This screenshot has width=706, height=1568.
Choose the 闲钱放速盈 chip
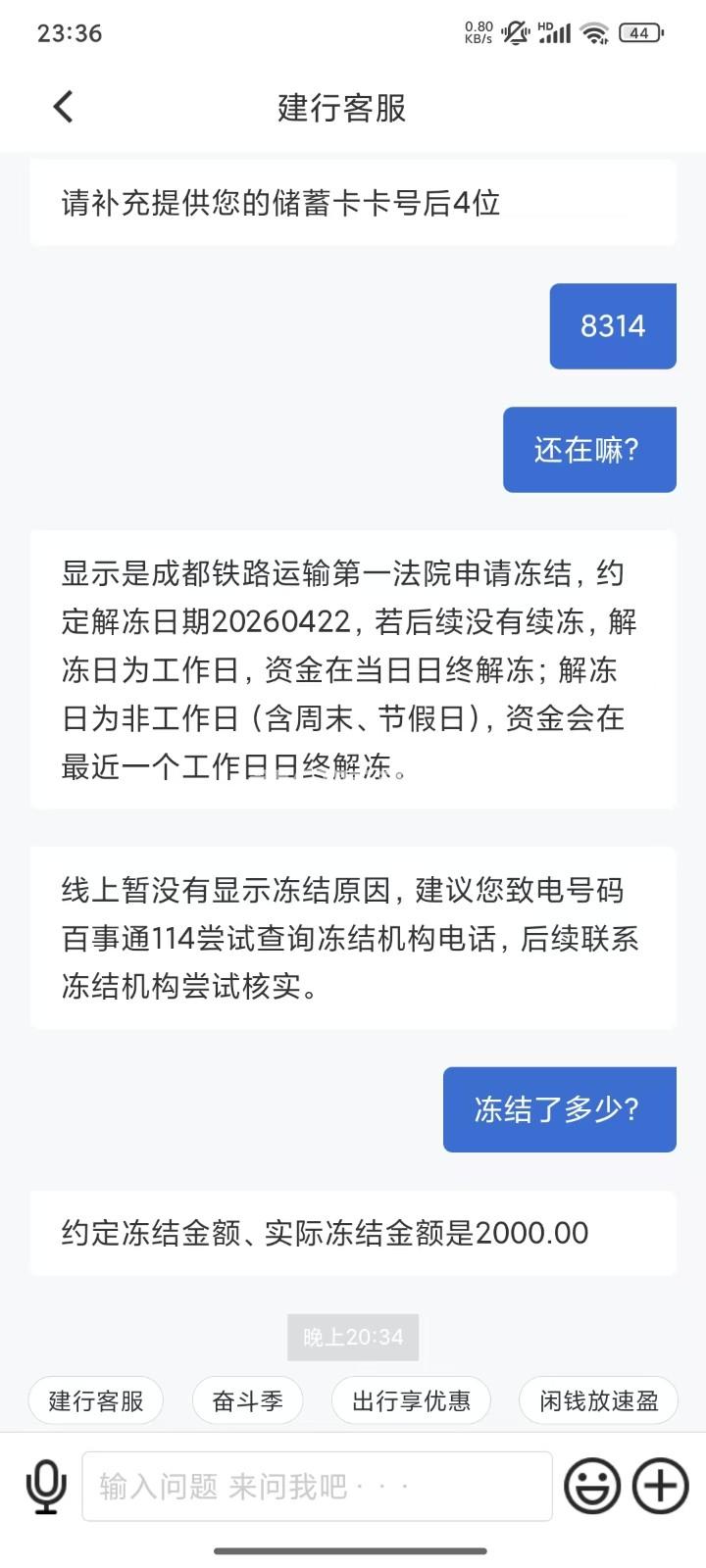(598, 1400)
